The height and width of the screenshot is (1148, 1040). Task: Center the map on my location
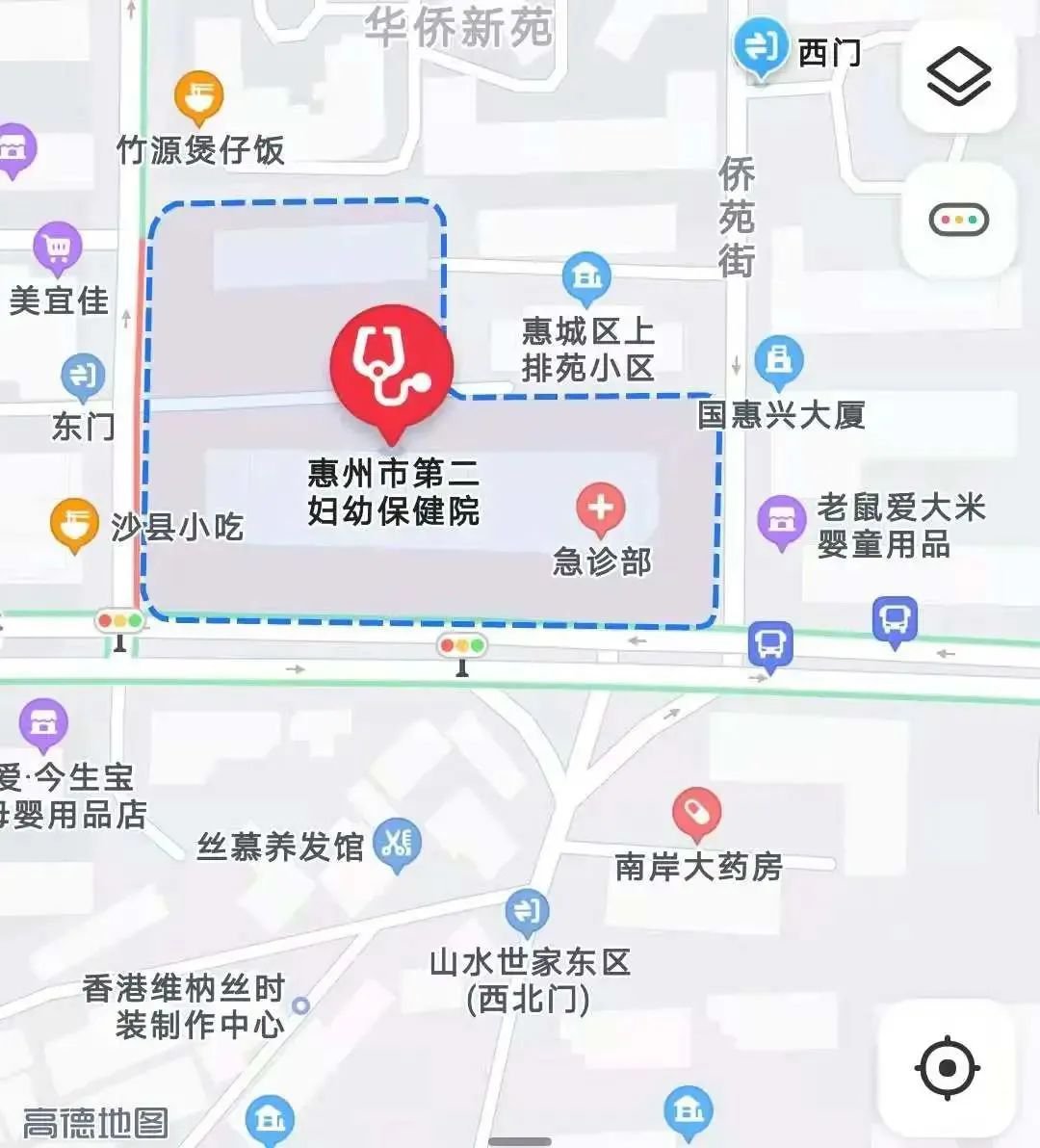(x=947, y=1067)
